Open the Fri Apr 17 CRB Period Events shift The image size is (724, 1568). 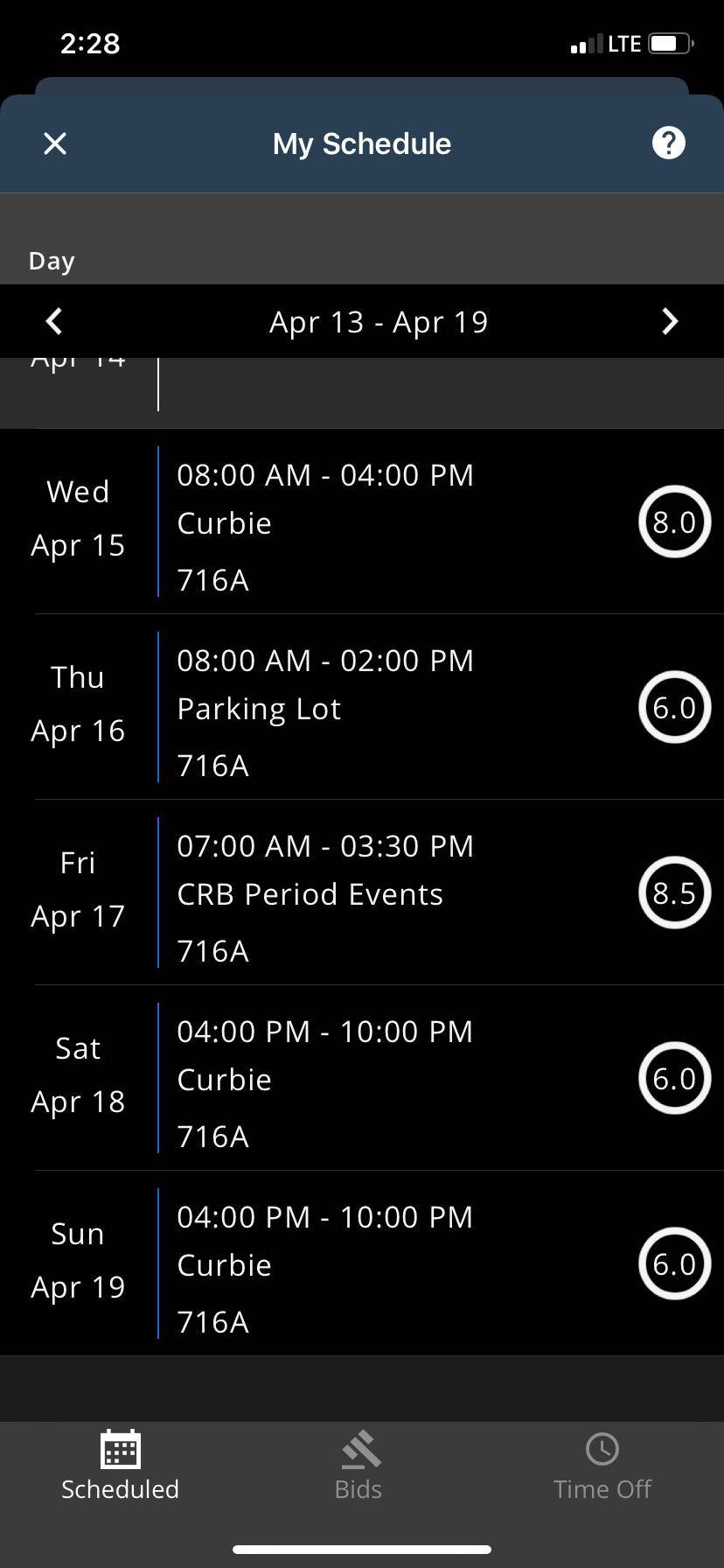(362, 893)
